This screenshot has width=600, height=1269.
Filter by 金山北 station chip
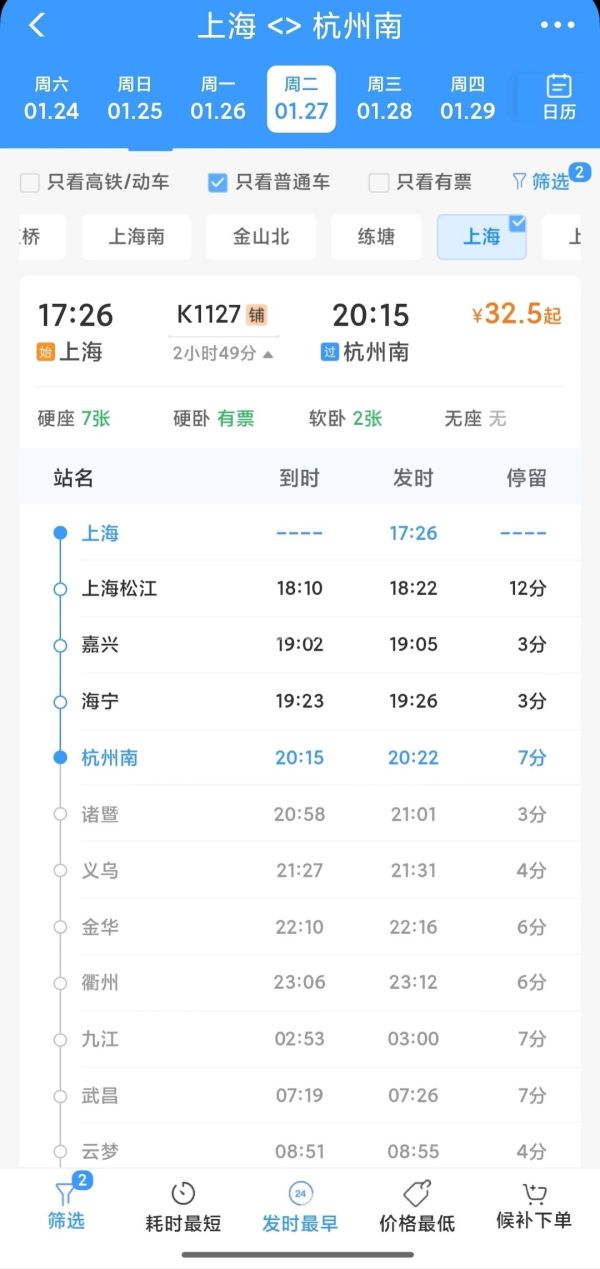point(260,237)
